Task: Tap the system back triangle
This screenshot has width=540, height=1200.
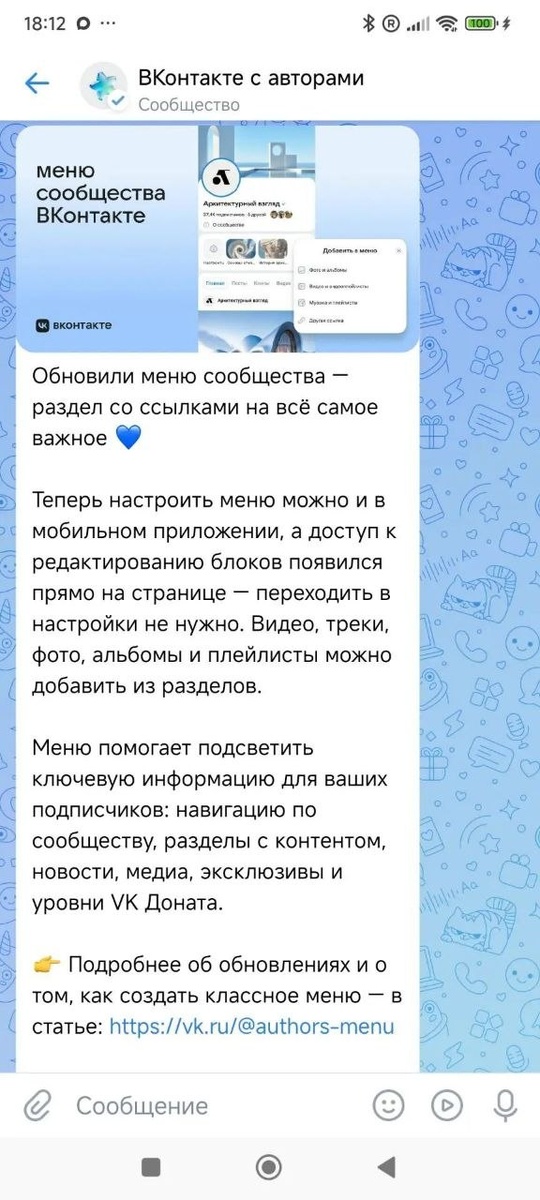Action: pyautogui.click(x=385, y=1167)
